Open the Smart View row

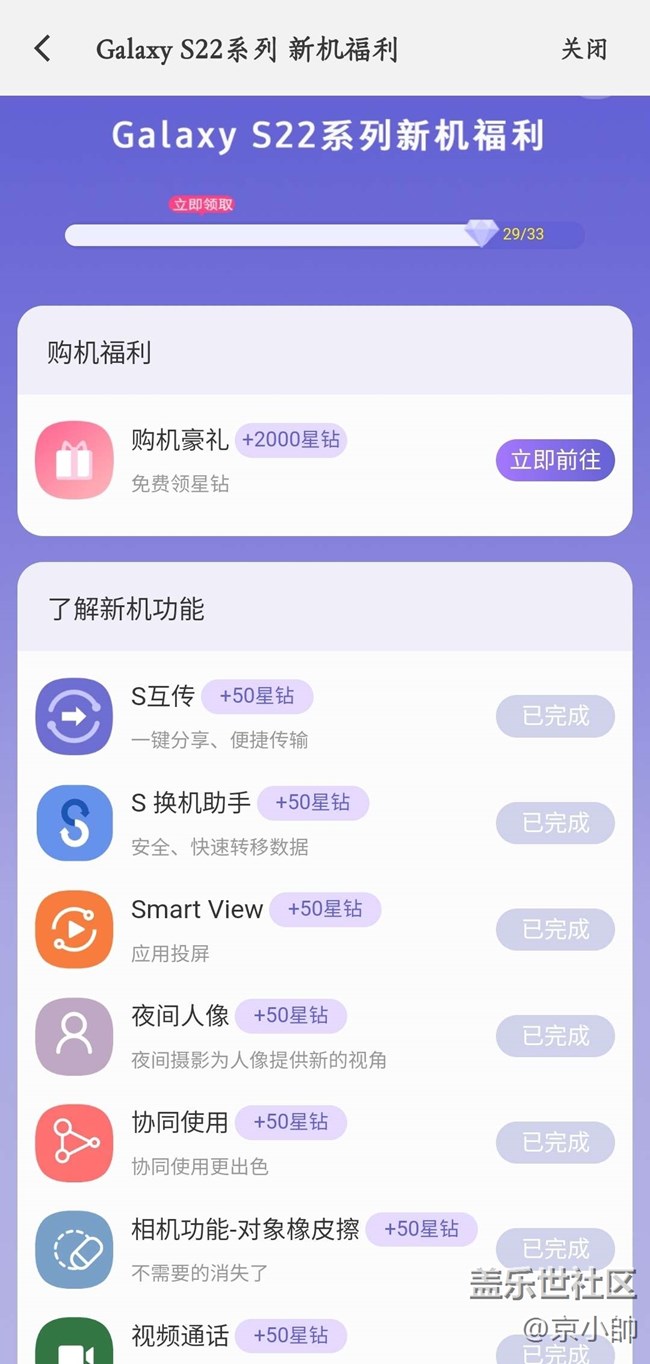[197, 909]
